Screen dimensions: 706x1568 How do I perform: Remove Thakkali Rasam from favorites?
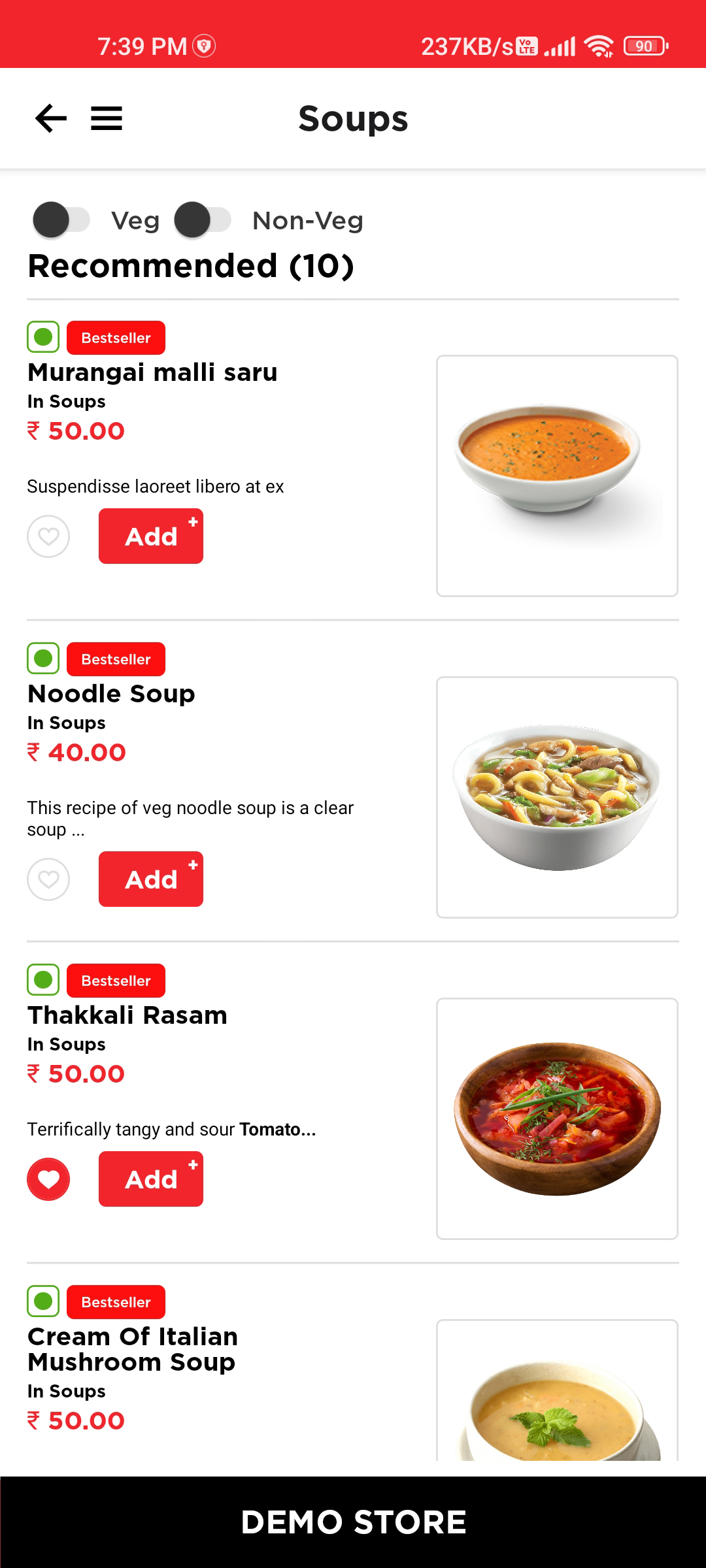click(48, 1179)
